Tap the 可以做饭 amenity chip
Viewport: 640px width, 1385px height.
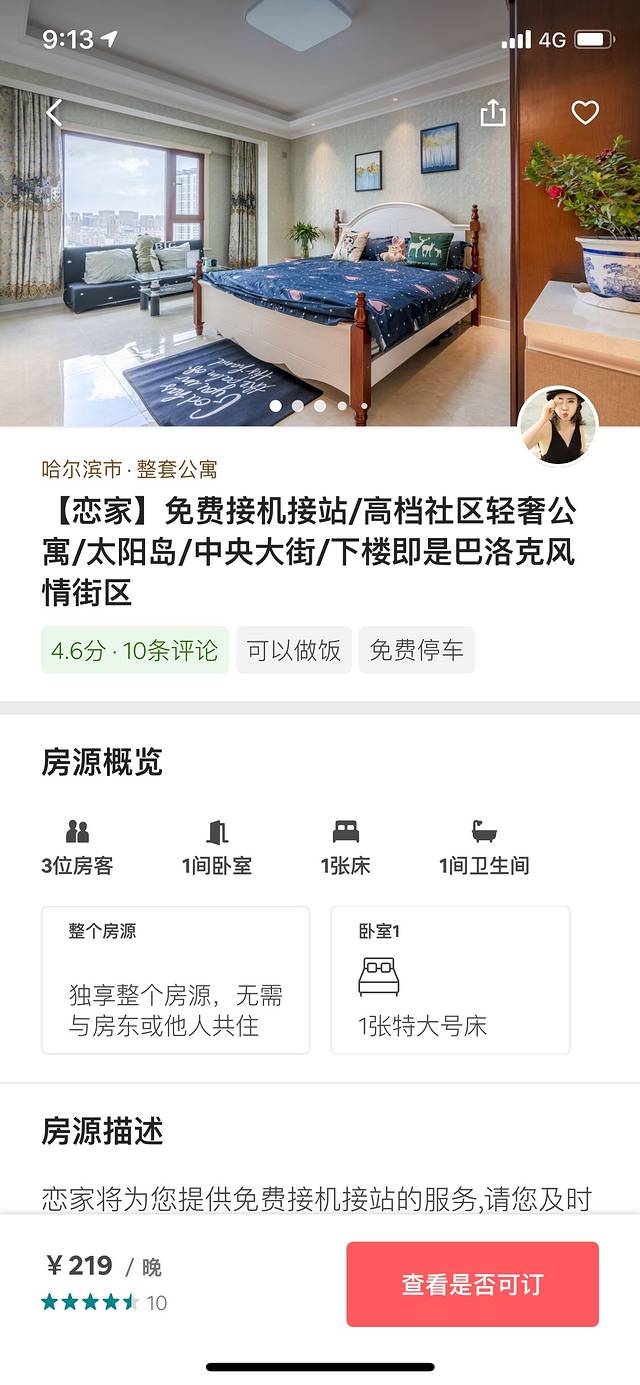coord(294,651)
